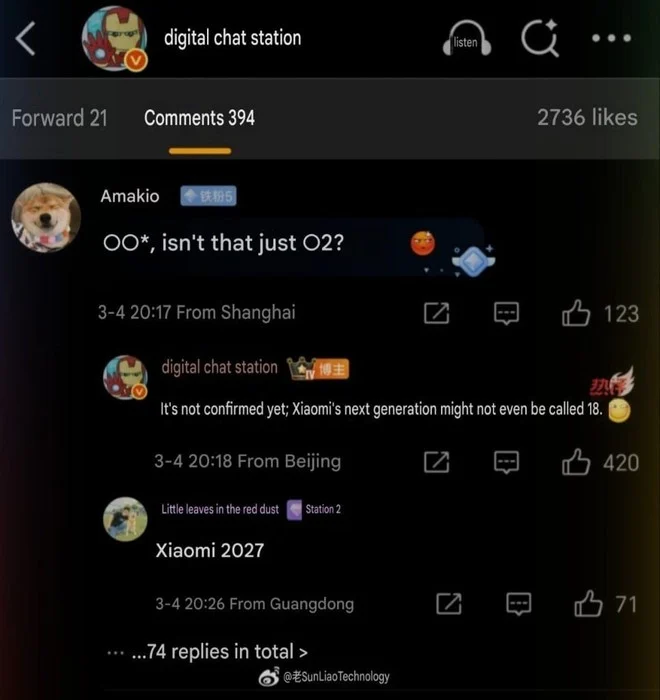660x700 pixels.
Task: Open the three-dot overflow menu
Action: (611, 39)
